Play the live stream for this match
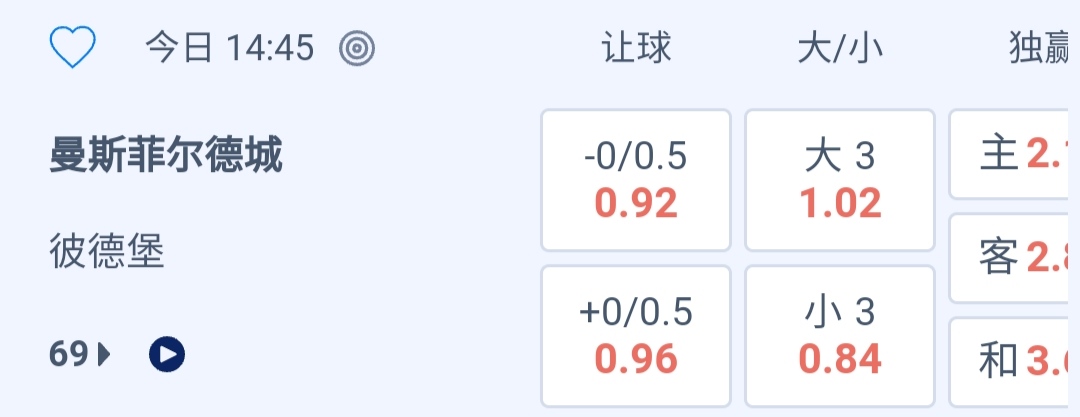This screenshot has width=1080, height=417. tap(167, 354)
